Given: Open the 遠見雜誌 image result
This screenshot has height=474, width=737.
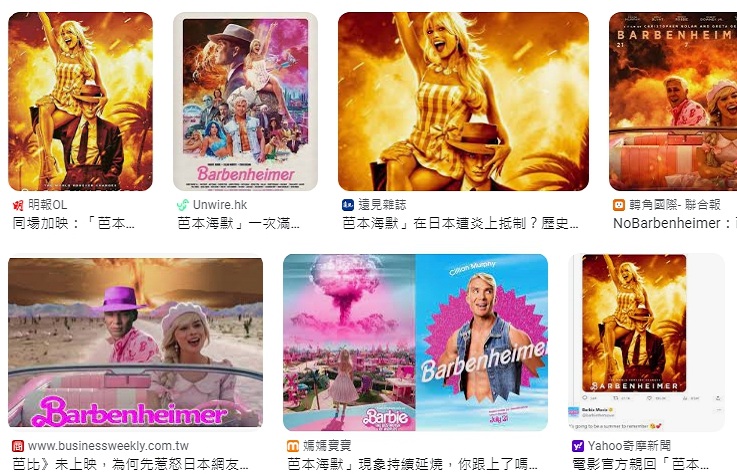Looking at the screenshot, I should point(462,101).
